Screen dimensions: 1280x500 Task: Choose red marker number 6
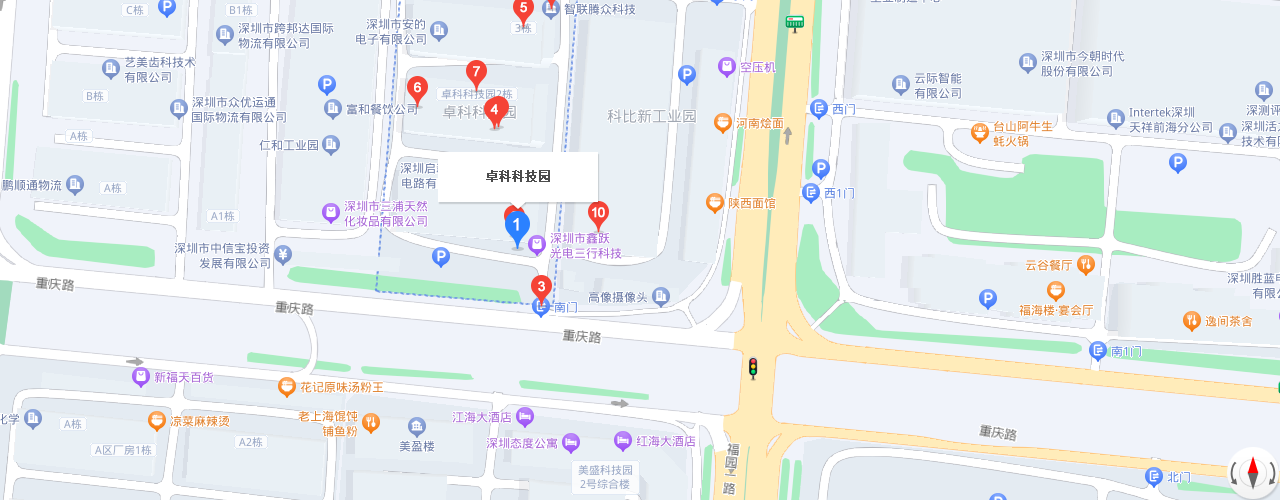pos(418,88)
